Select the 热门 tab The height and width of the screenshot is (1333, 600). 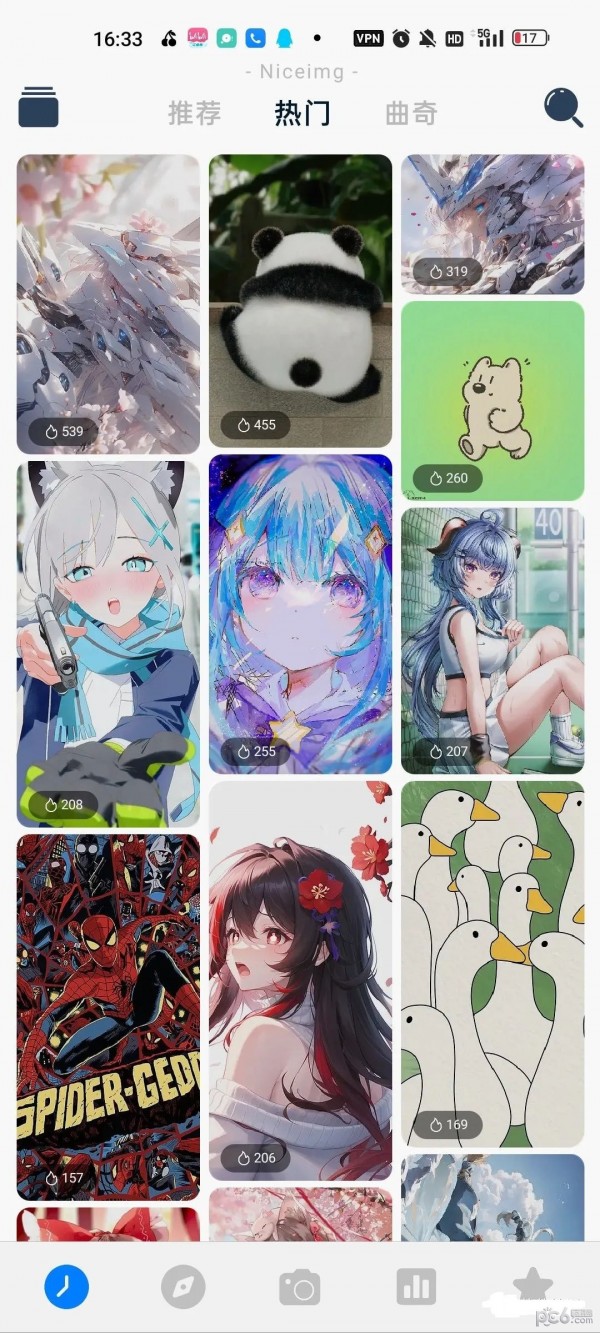(x=302, y=113)
